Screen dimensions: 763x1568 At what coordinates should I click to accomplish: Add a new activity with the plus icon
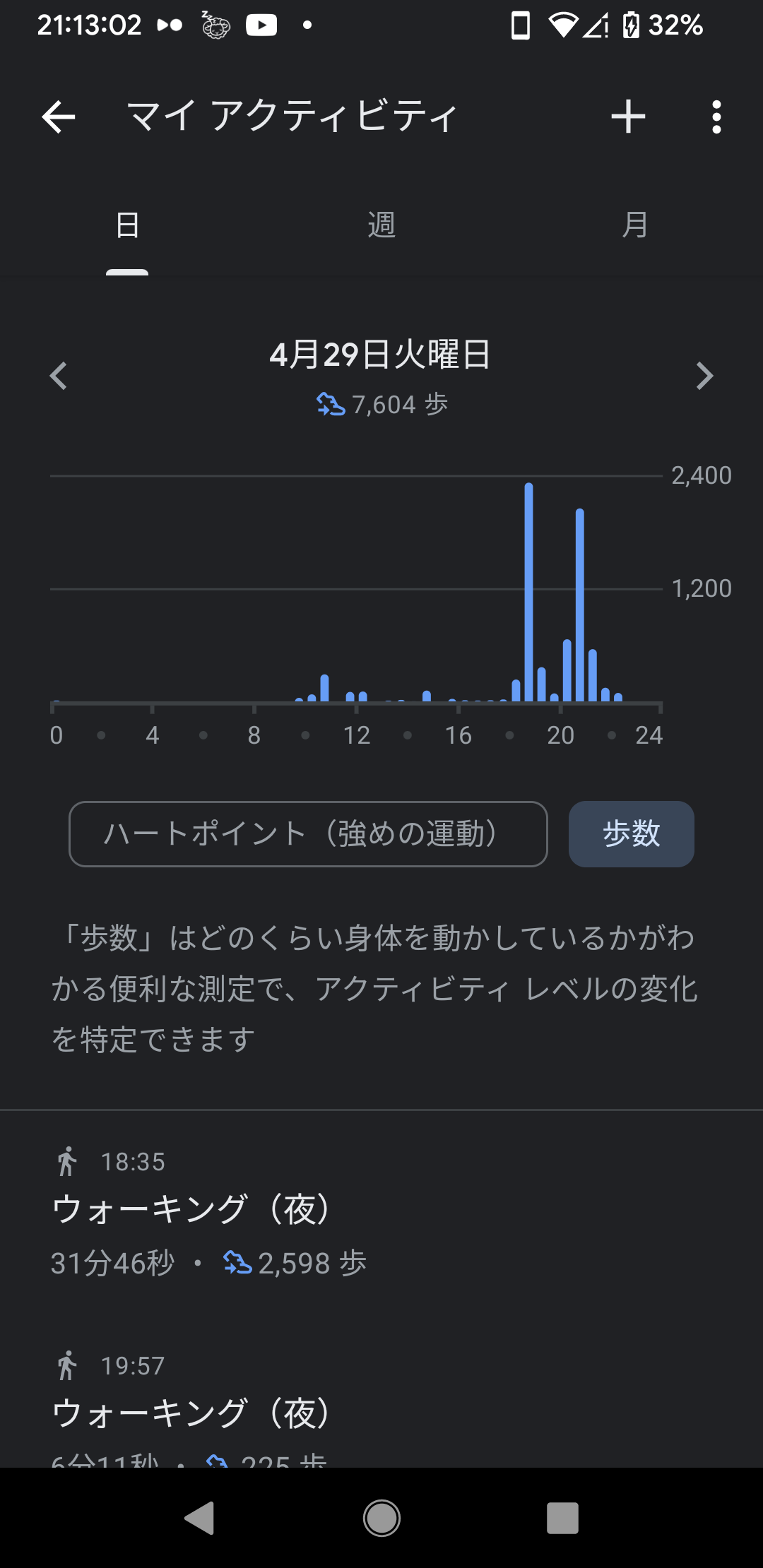tap(628, 117)
